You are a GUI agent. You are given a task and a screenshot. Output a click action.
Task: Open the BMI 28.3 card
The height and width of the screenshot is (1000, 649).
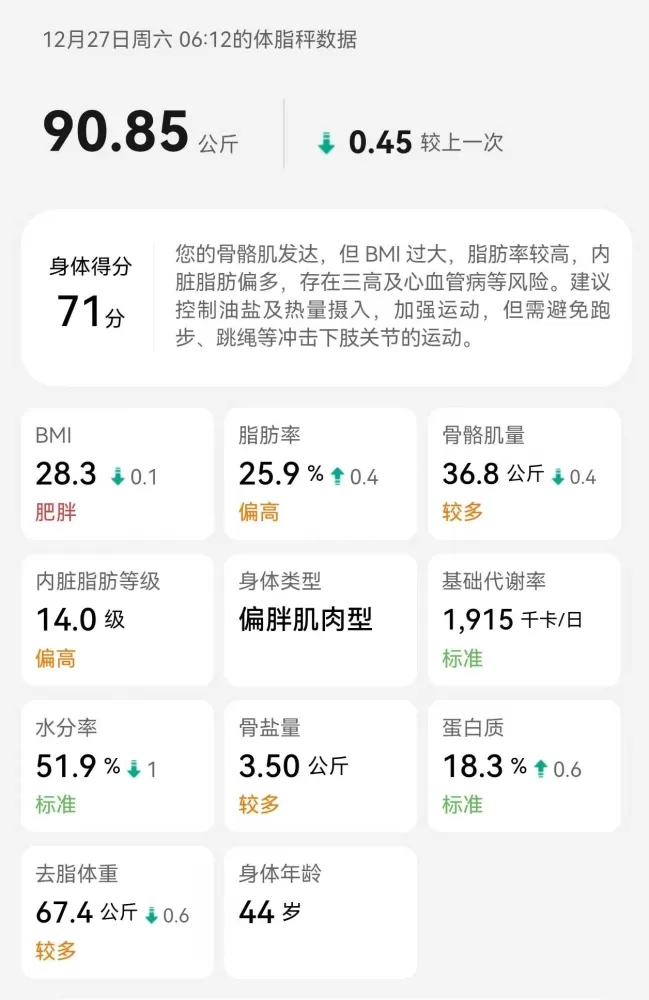117,474
